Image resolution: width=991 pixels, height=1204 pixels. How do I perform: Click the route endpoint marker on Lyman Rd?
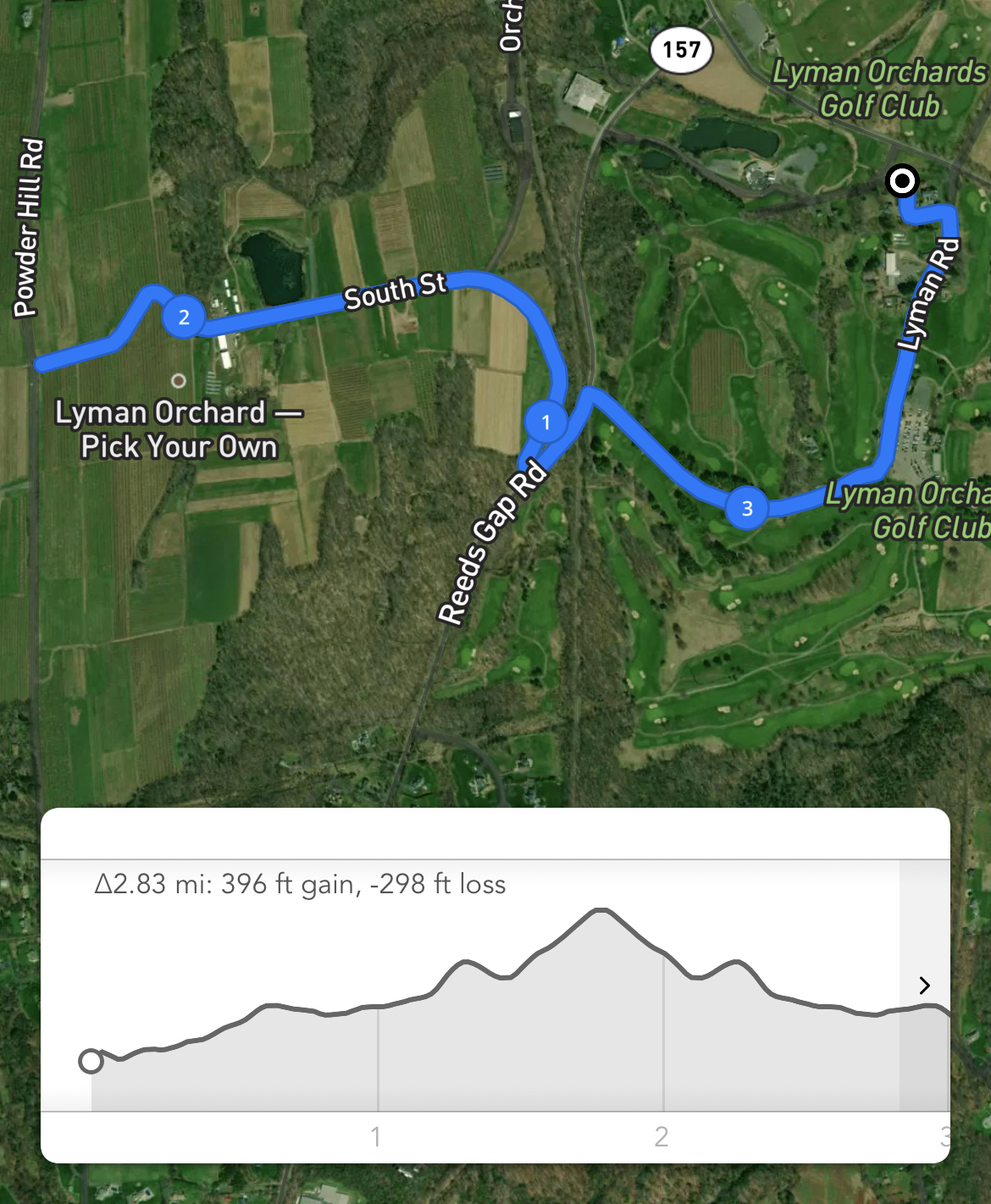(903, 180)
